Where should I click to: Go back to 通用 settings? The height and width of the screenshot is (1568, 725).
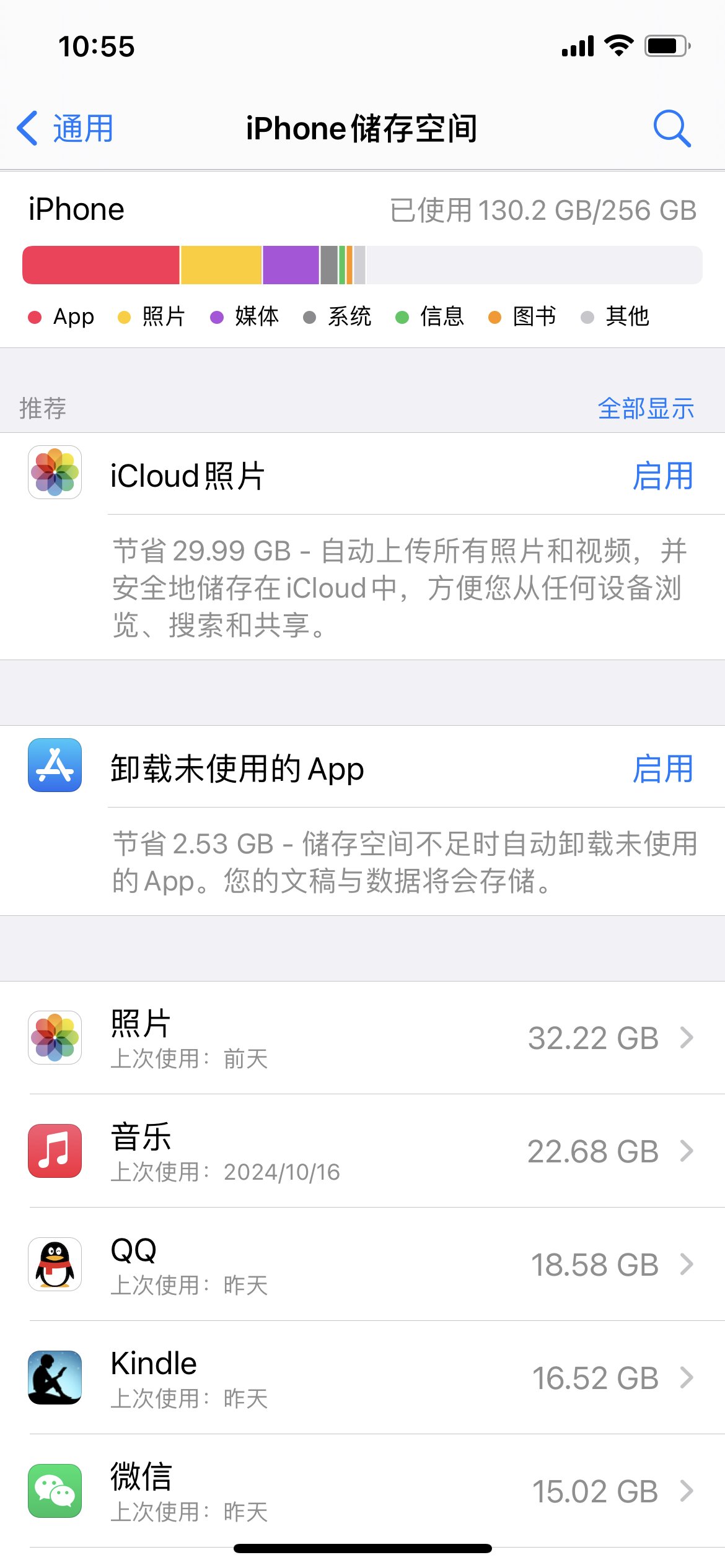point(64,129)
